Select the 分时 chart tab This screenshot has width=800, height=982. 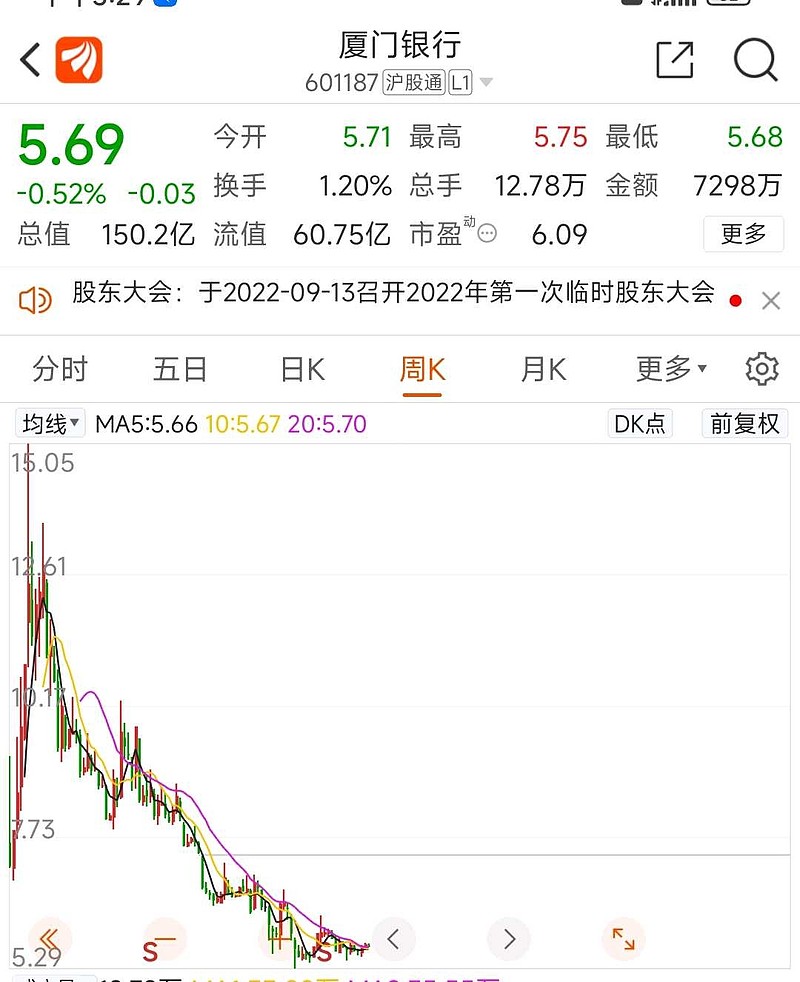60,369
